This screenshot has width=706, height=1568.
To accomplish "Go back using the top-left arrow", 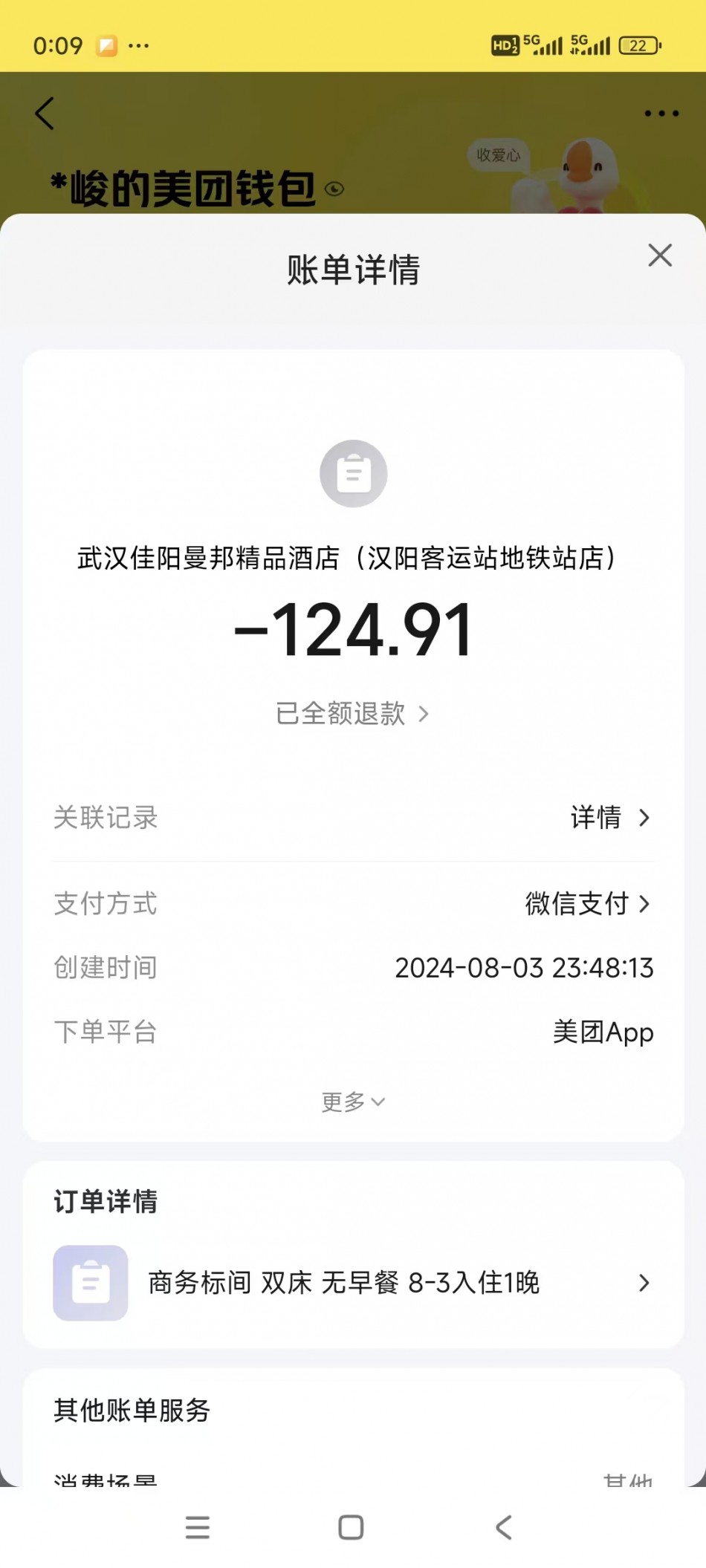I will pos(45,114).
